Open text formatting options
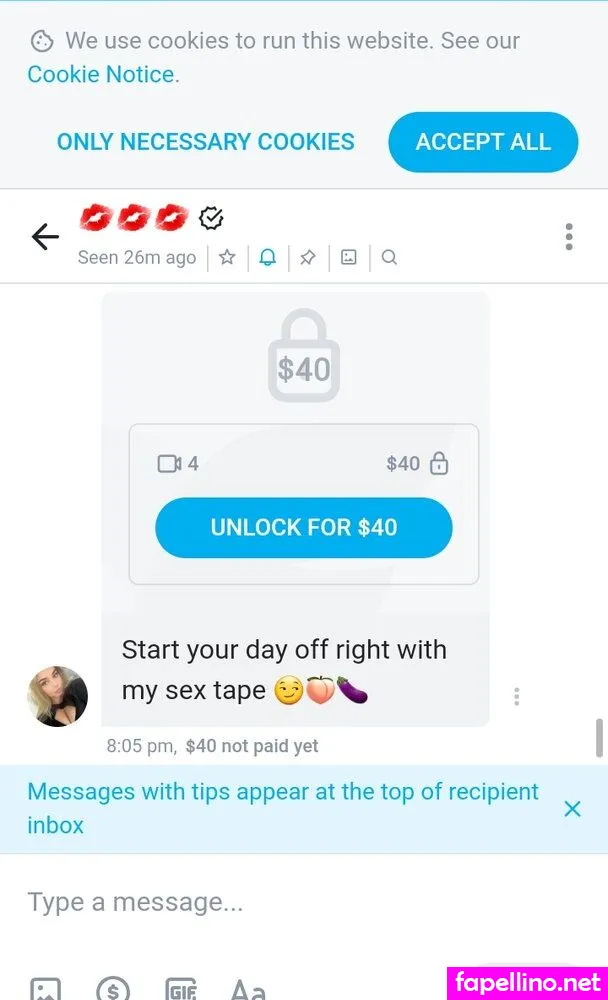 click(247, 989)
